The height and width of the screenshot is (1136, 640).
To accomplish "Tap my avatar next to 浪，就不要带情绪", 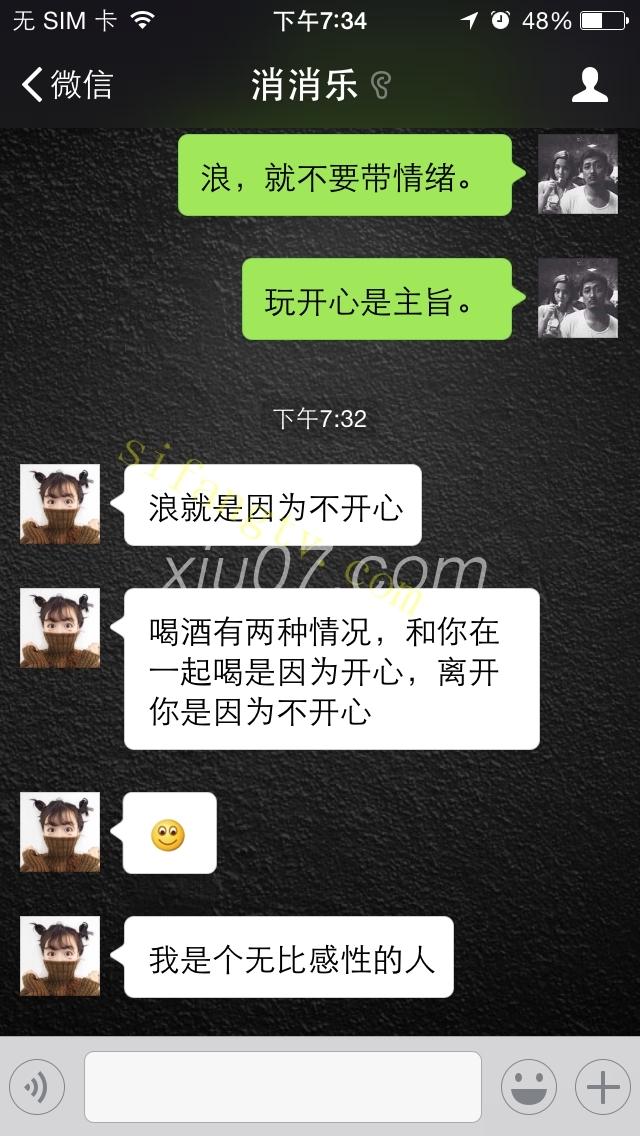I will click(578, 174).
